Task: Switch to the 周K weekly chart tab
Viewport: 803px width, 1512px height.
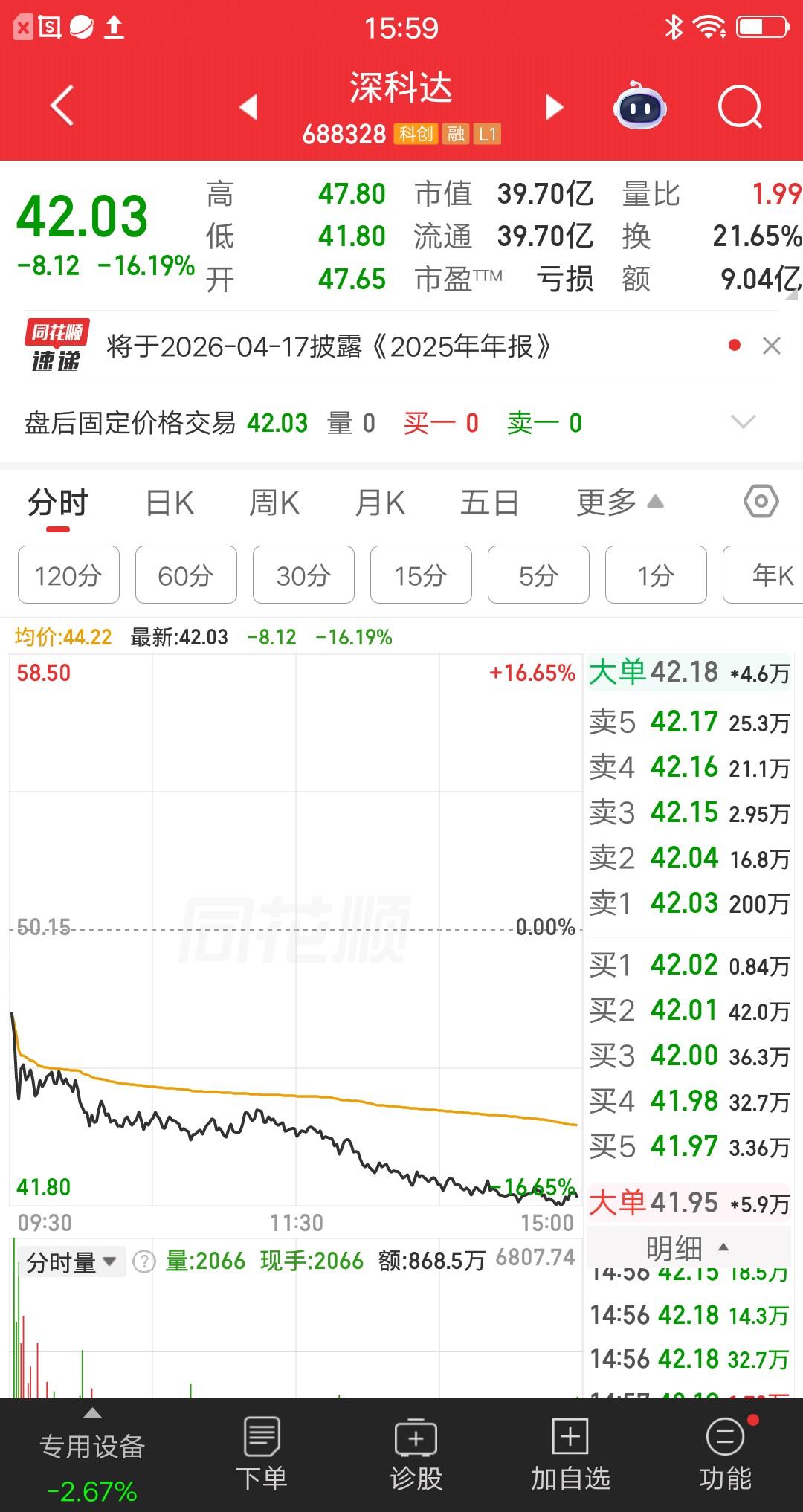Action: point(274,503)
